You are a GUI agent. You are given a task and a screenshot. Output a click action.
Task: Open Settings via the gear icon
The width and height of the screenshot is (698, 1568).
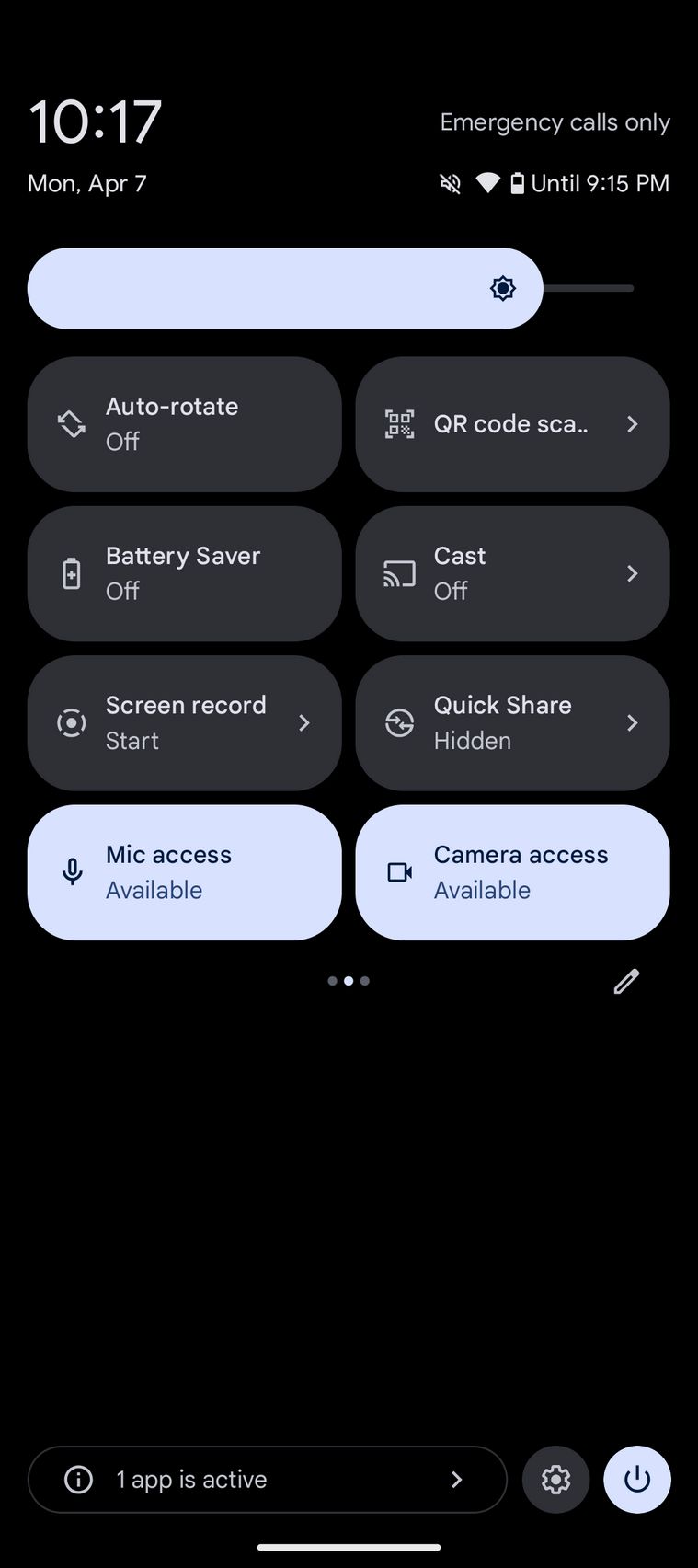555,1480
